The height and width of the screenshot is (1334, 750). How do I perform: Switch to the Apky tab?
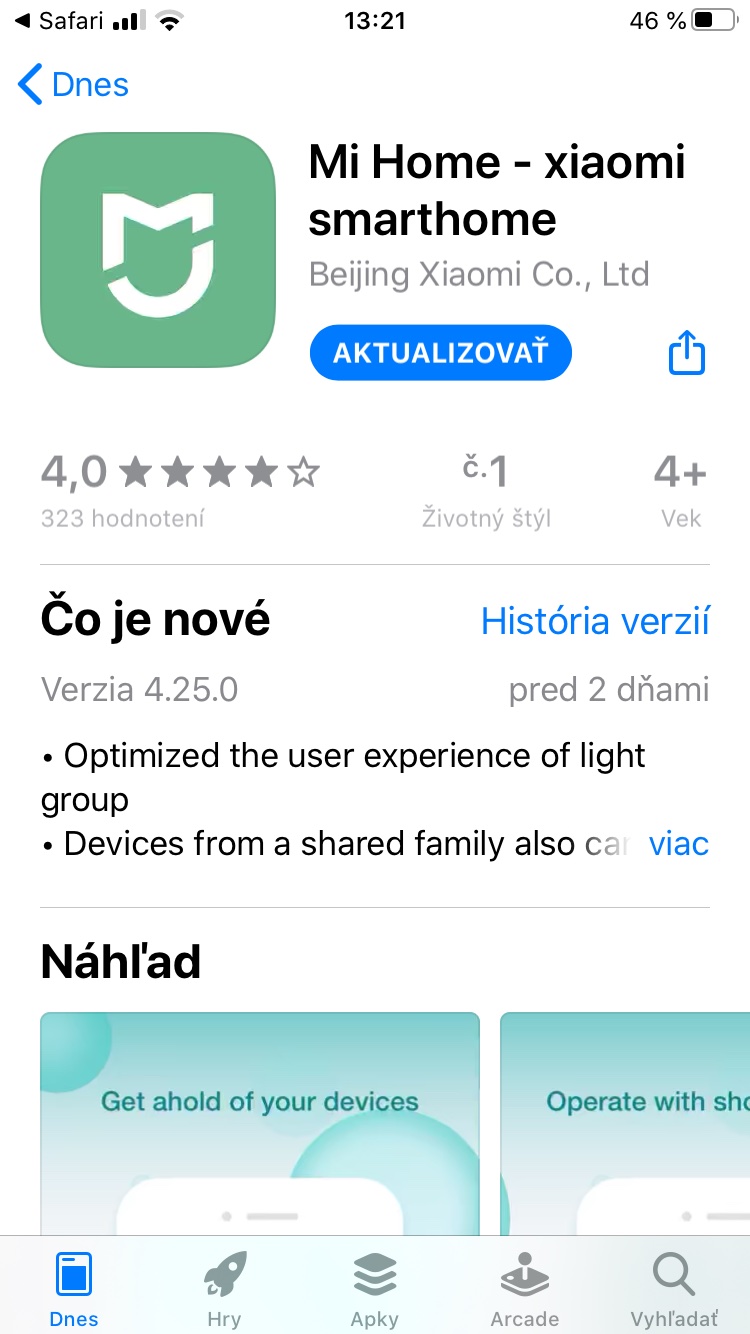click(x=375, y=1290)
